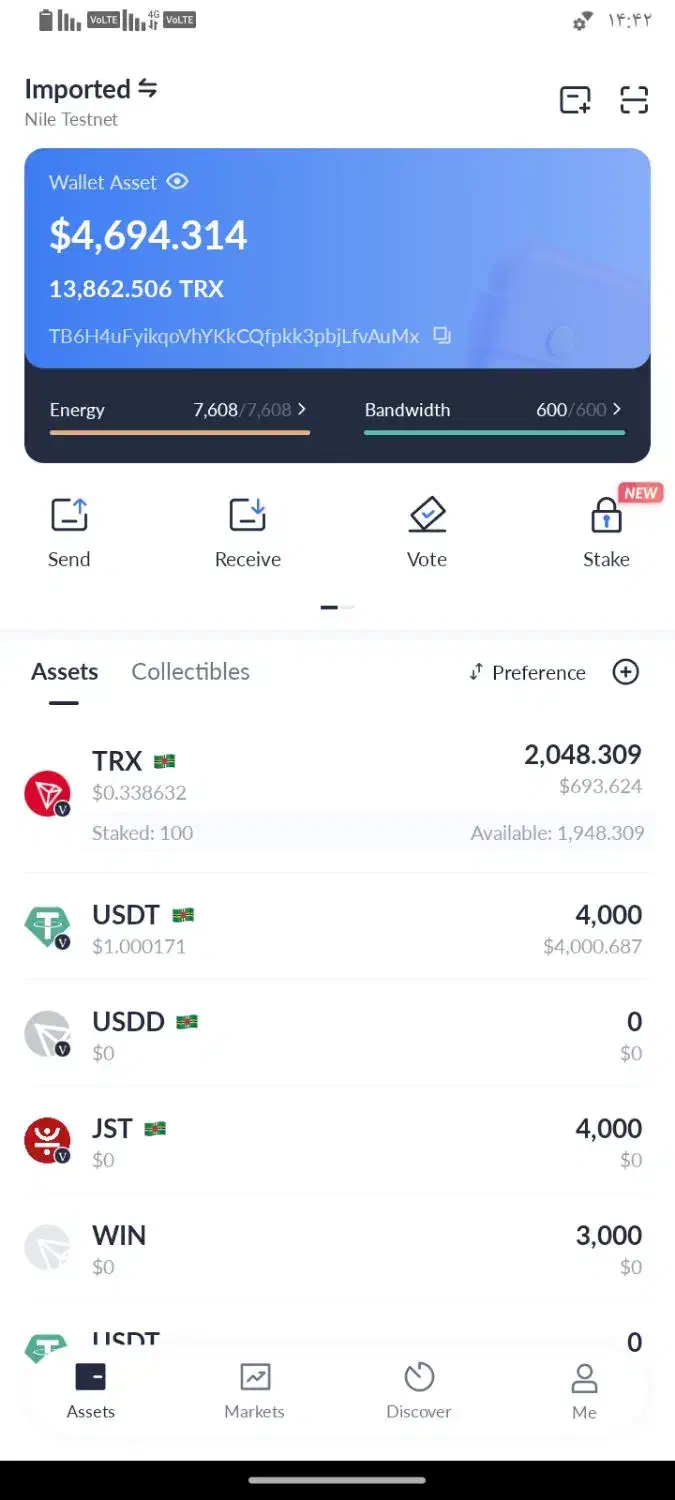
Task: Switch to the Discover tab
Action: (x=419, y=1390)
